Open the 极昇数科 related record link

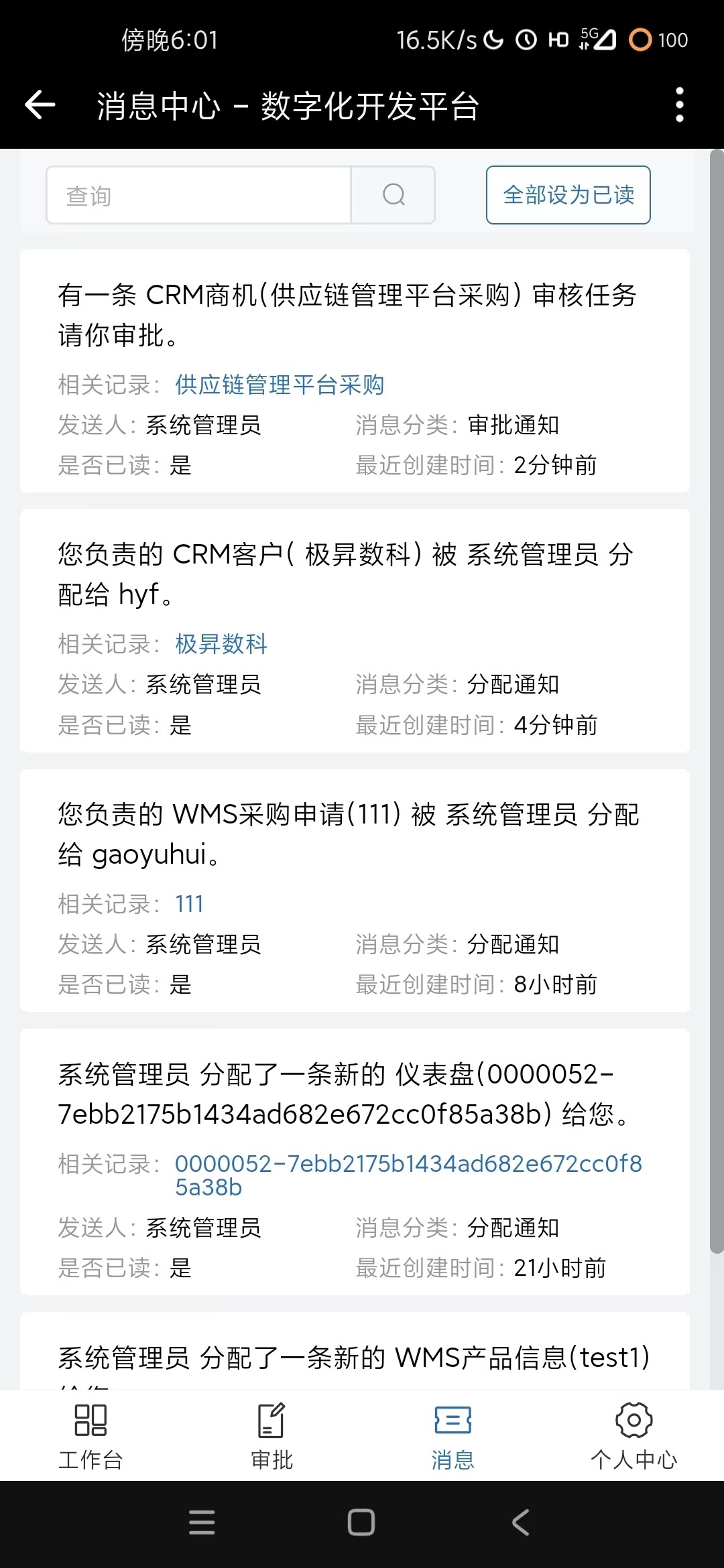tap(221, 644)
